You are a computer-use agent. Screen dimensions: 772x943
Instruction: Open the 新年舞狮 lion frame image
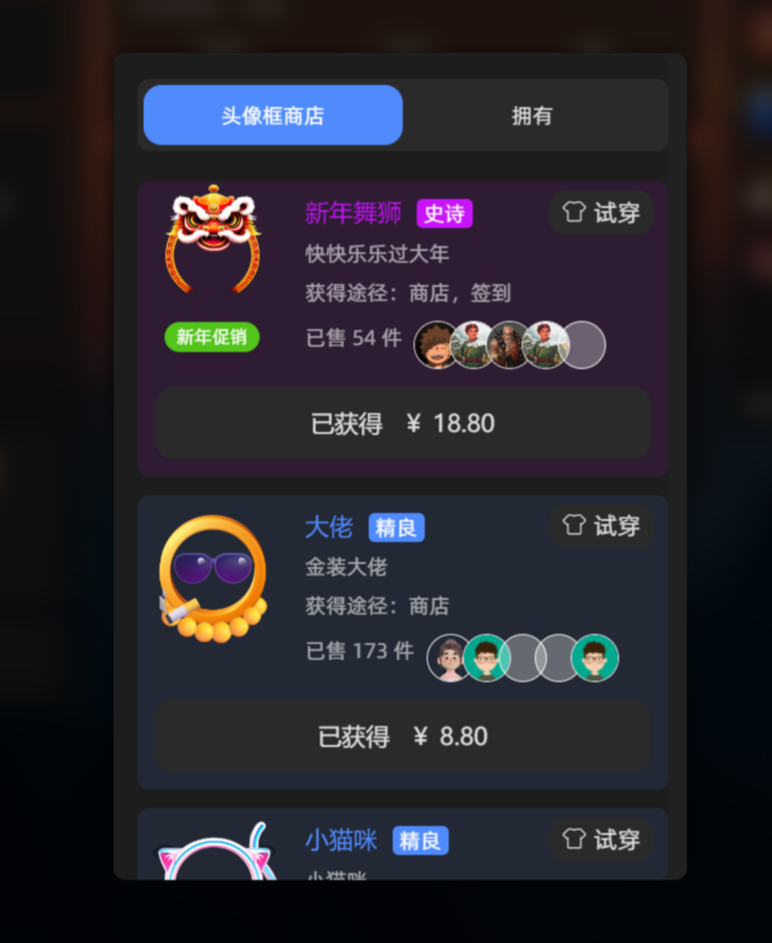[212, 240]
